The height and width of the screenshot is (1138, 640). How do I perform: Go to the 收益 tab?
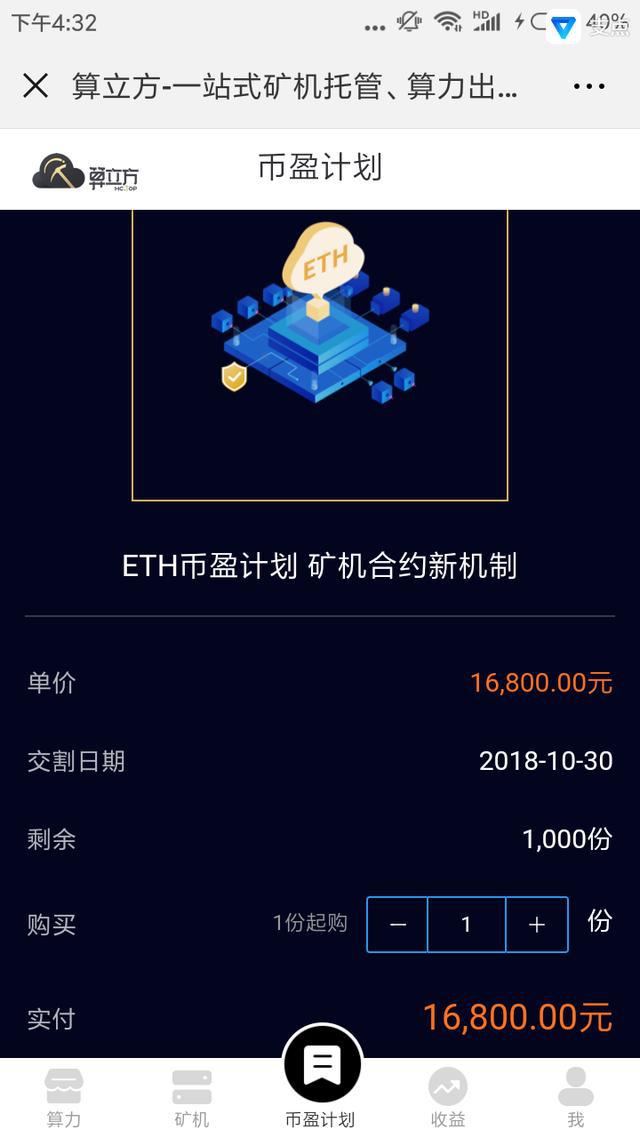click(447, 1097)
